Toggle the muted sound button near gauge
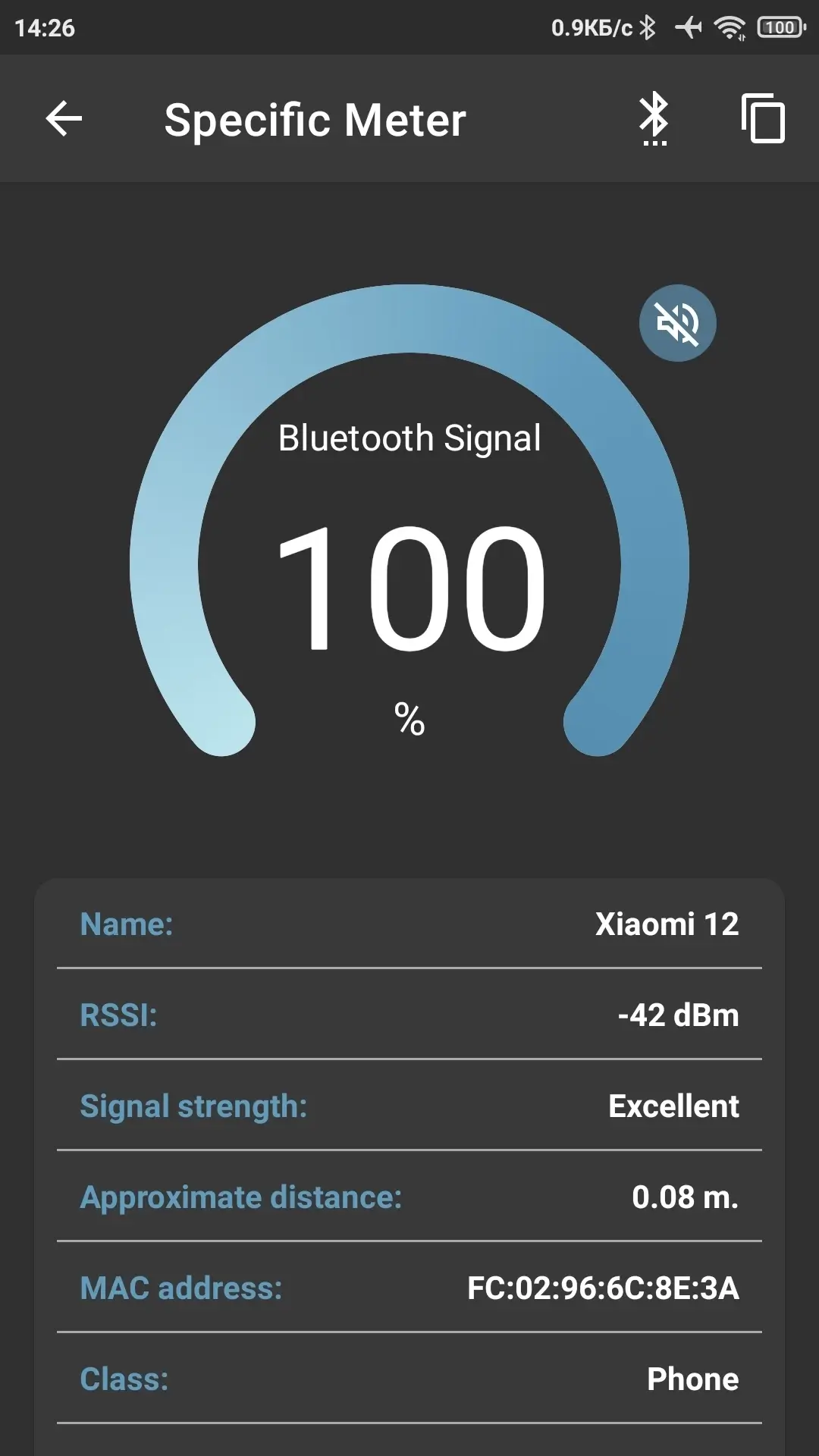The width and height of the screenshot is (819, 1456). coord(677,323)
